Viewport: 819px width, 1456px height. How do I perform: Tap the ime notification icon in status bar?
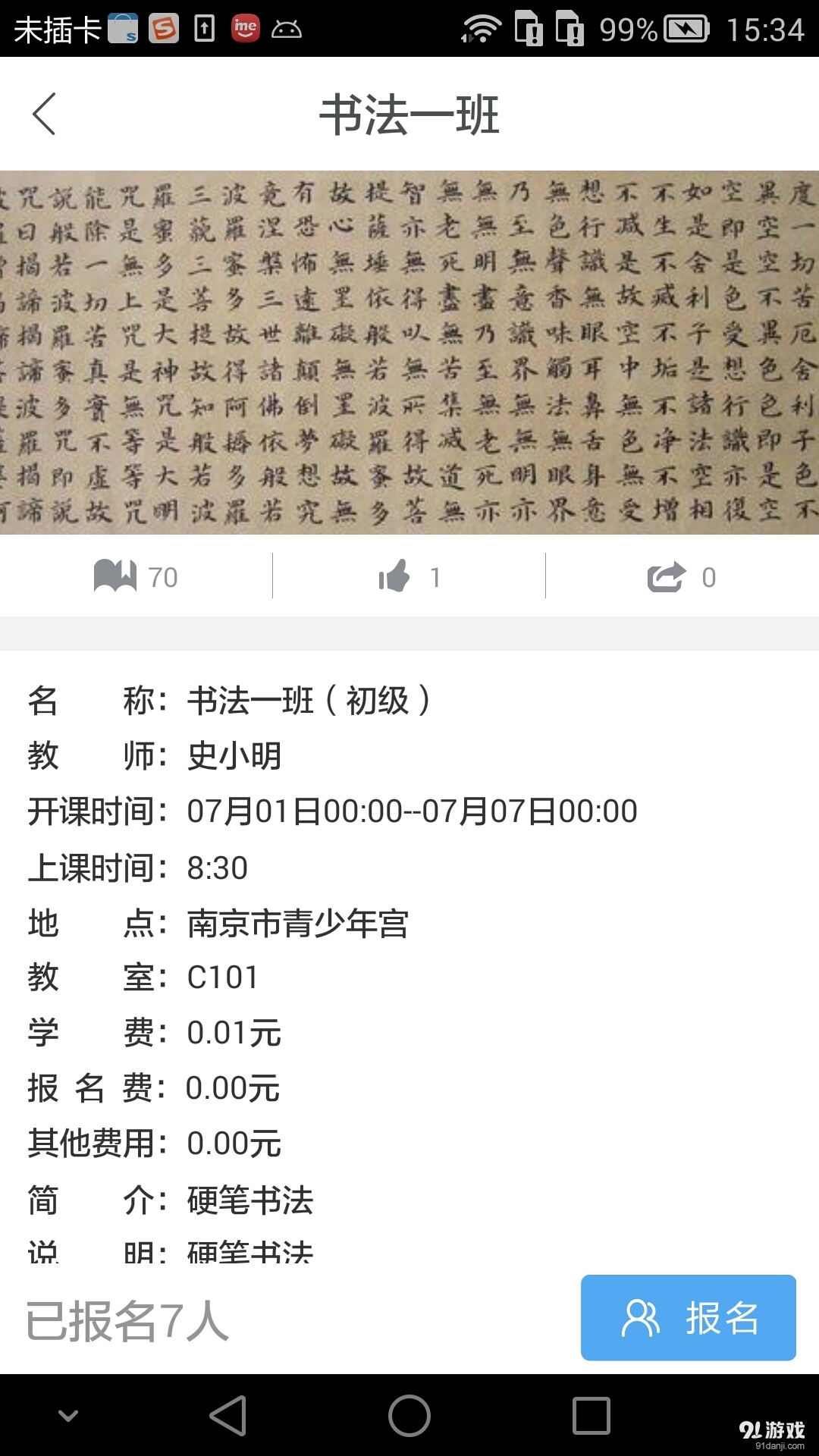tap(245, 27)
